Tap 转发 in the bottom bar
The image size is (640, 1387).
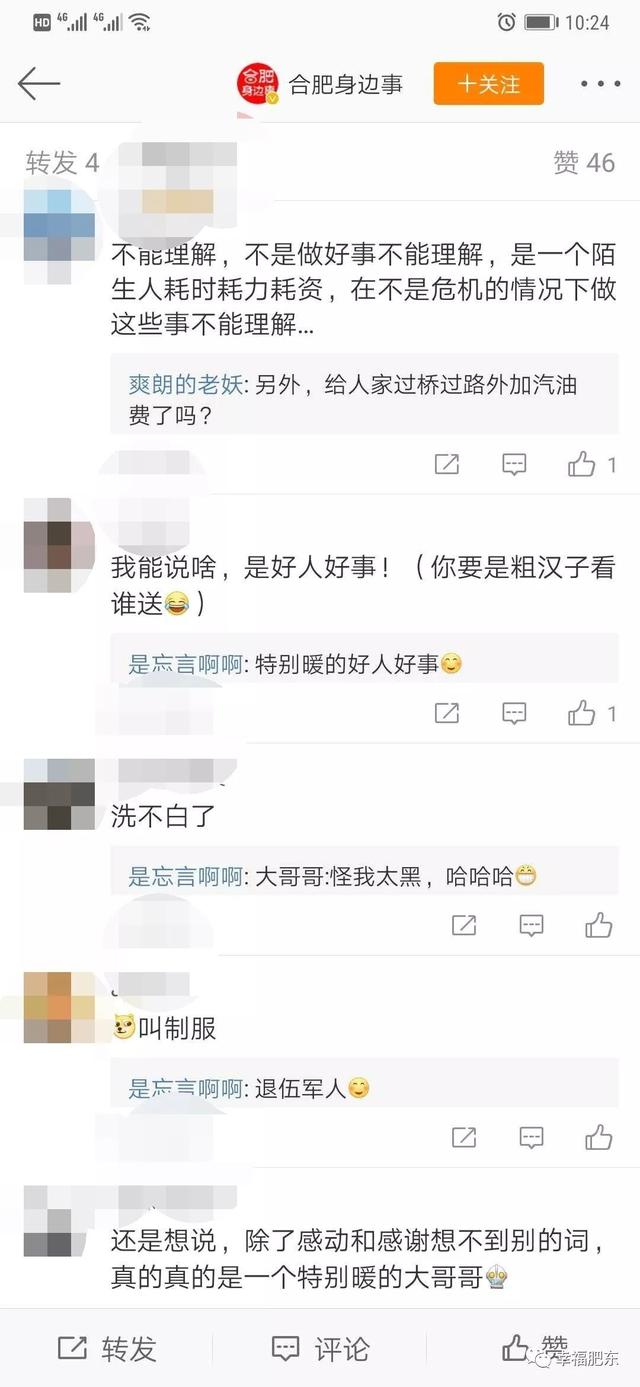(107, 1348)
